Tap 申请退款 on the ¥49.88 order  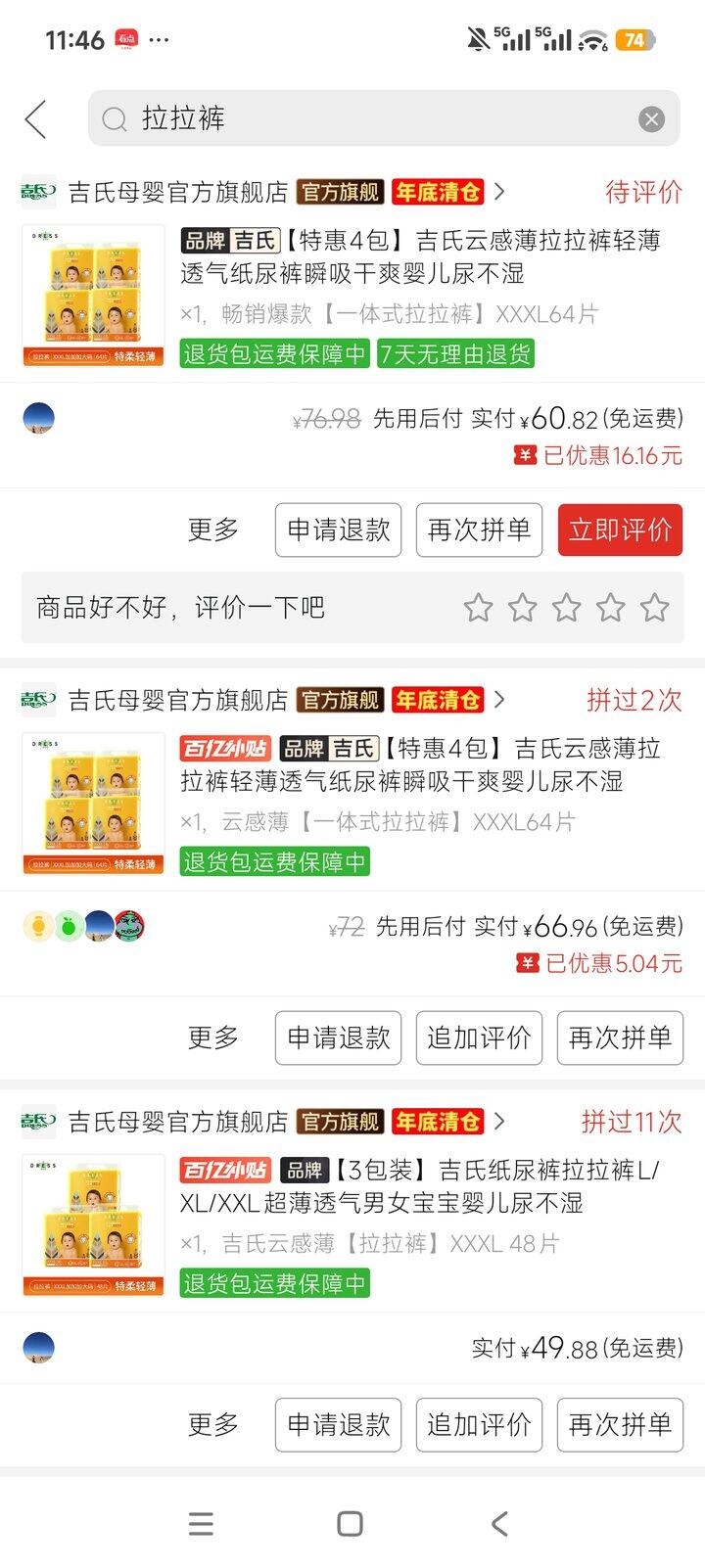point(338,1425)
